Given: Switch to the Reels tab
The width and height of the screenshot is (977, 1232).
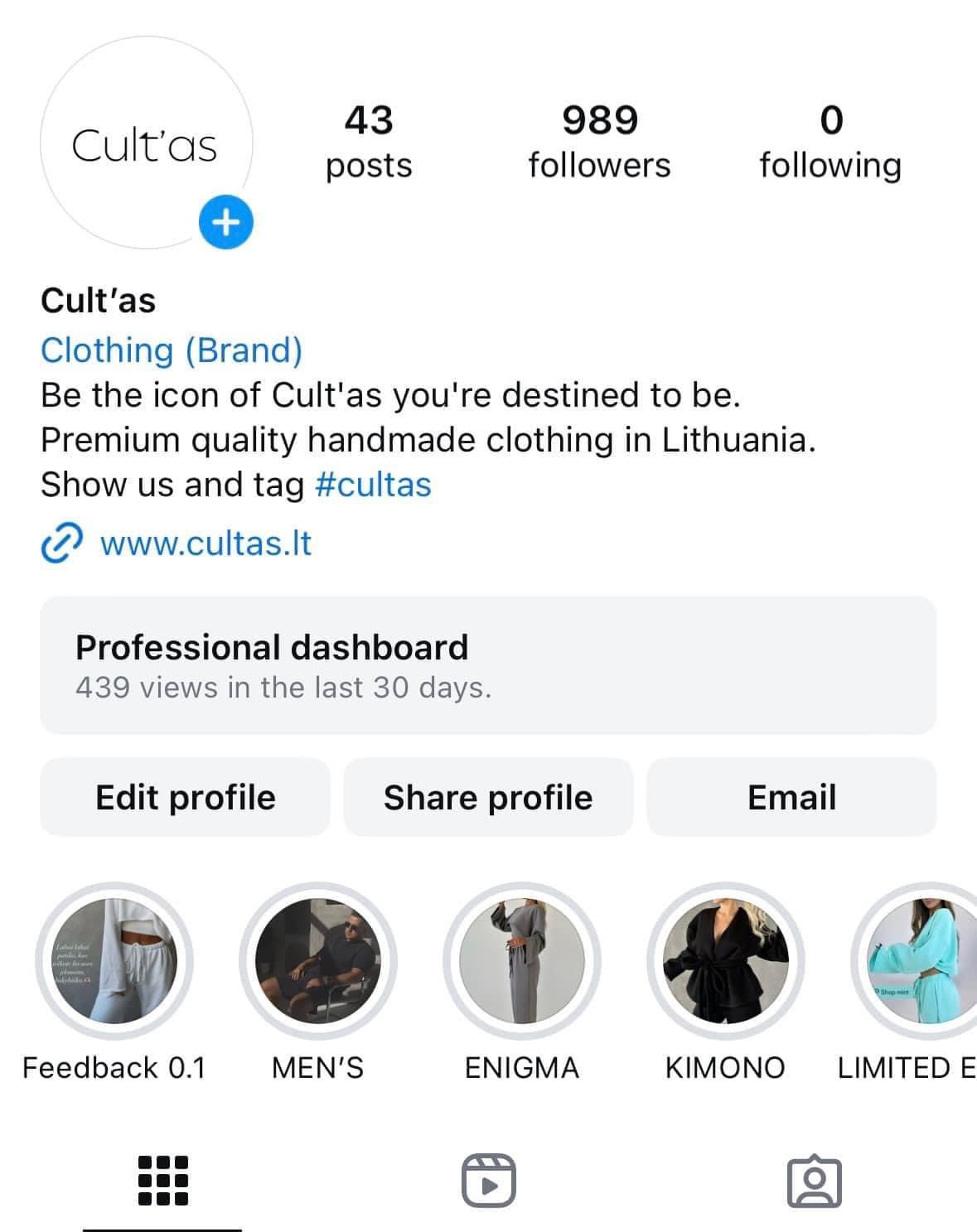Looking at the screenshot, I should (488, 1181).
